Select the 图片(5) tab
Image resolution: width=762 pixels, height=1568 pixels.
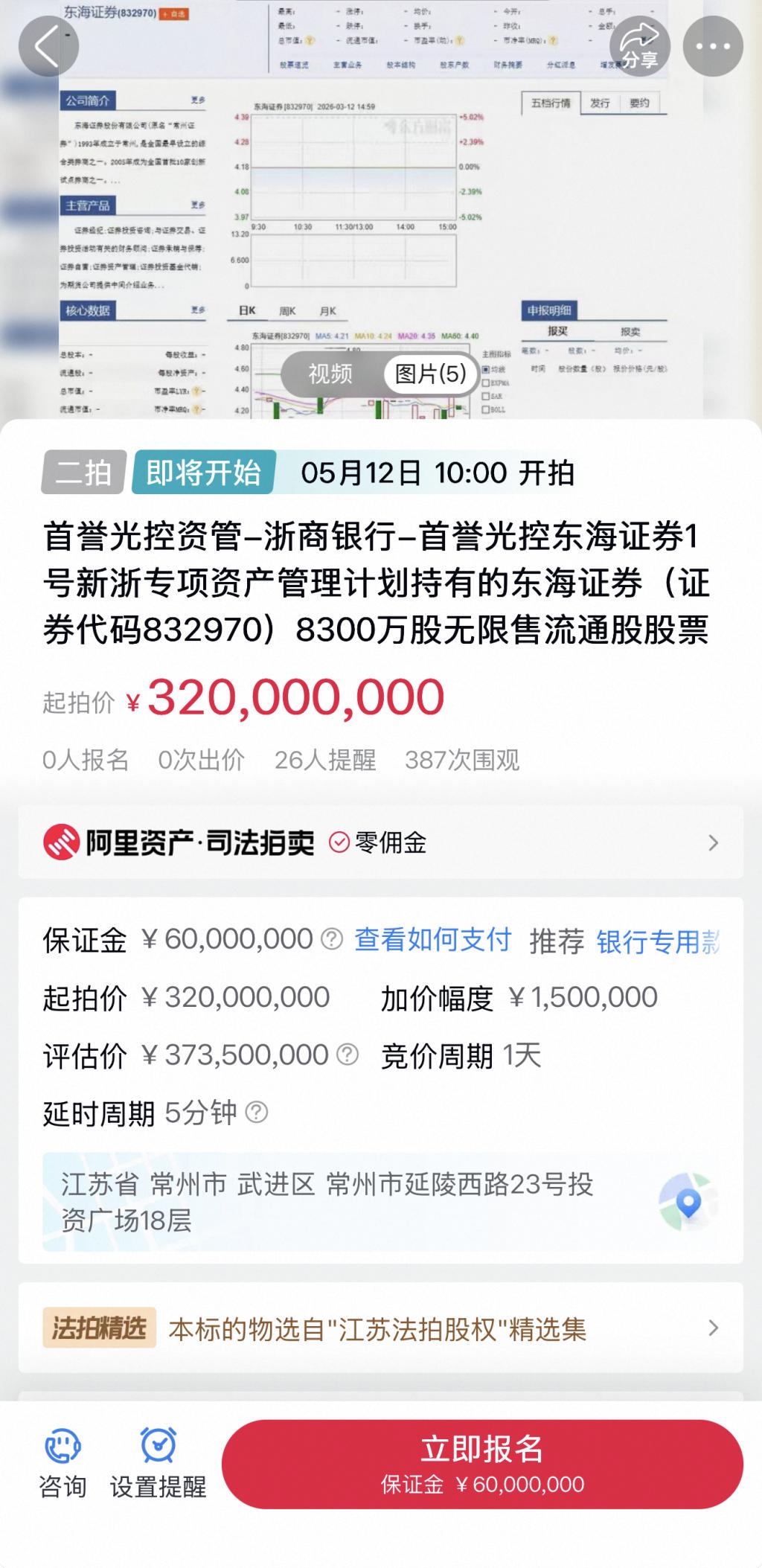point(430,374)
